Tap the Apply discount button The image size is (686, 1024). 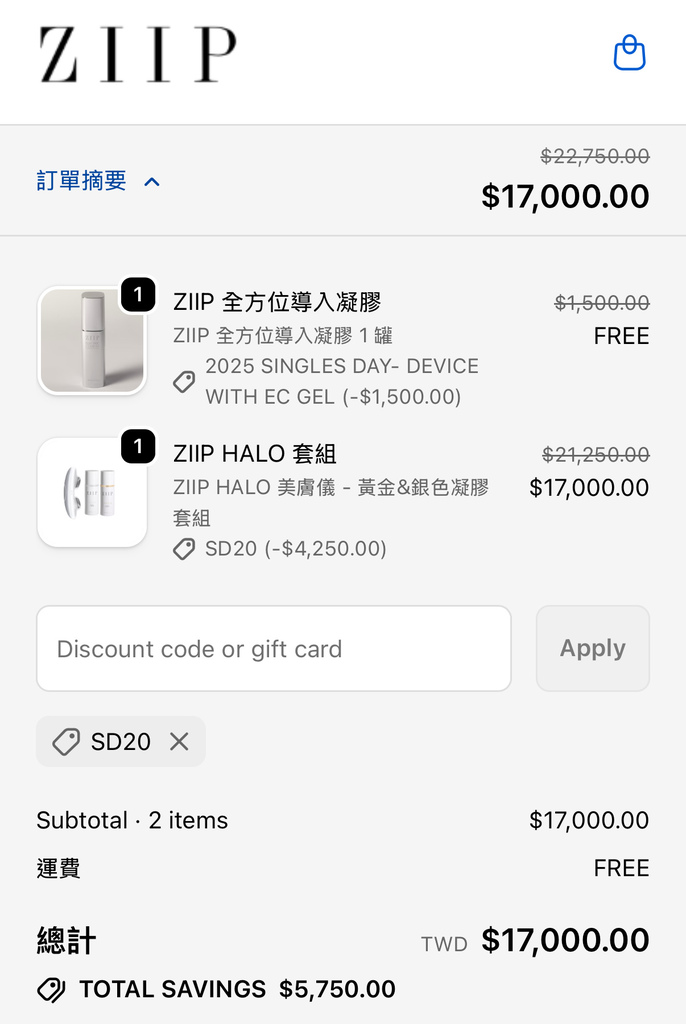click(x=592, y=648)
